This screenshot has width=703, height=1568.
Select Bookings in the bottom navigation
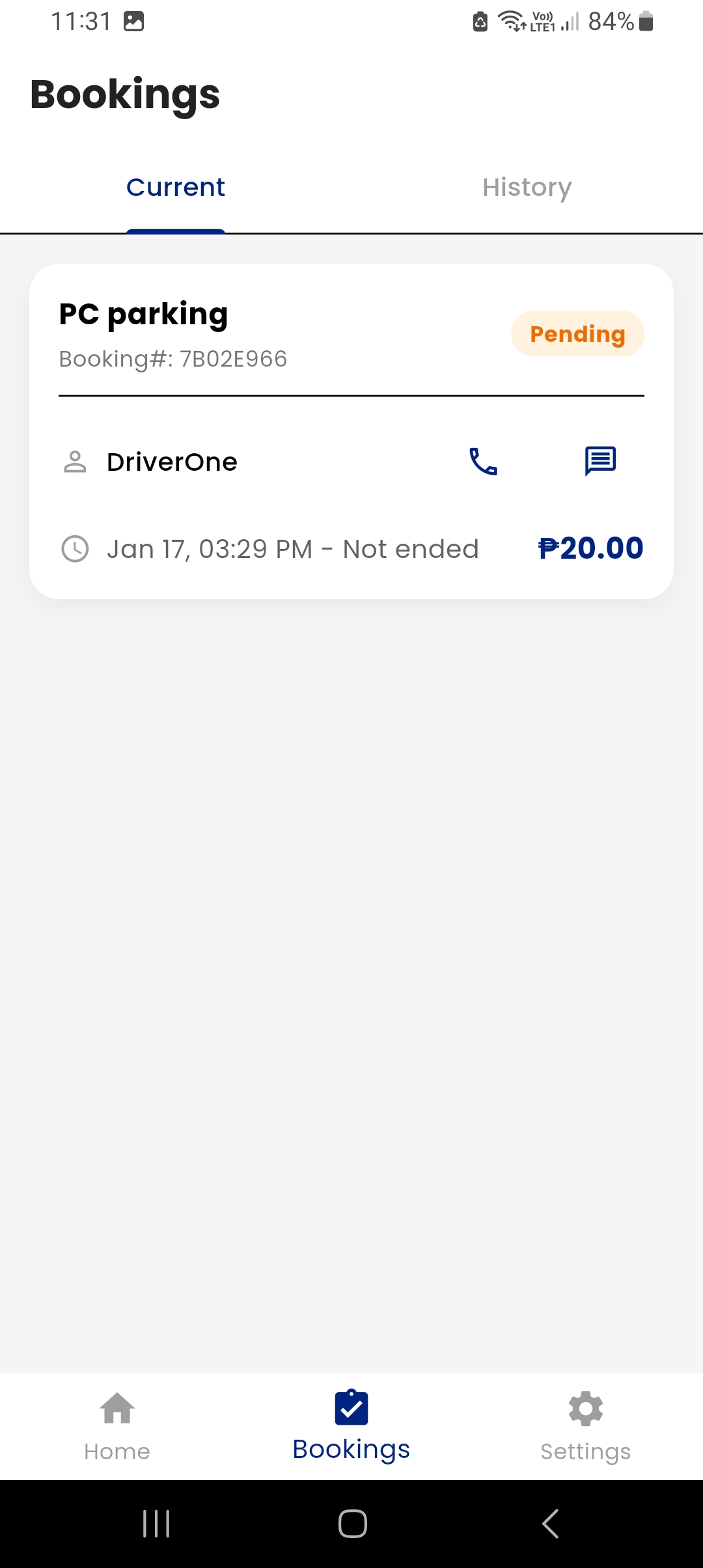[351, 1426]
